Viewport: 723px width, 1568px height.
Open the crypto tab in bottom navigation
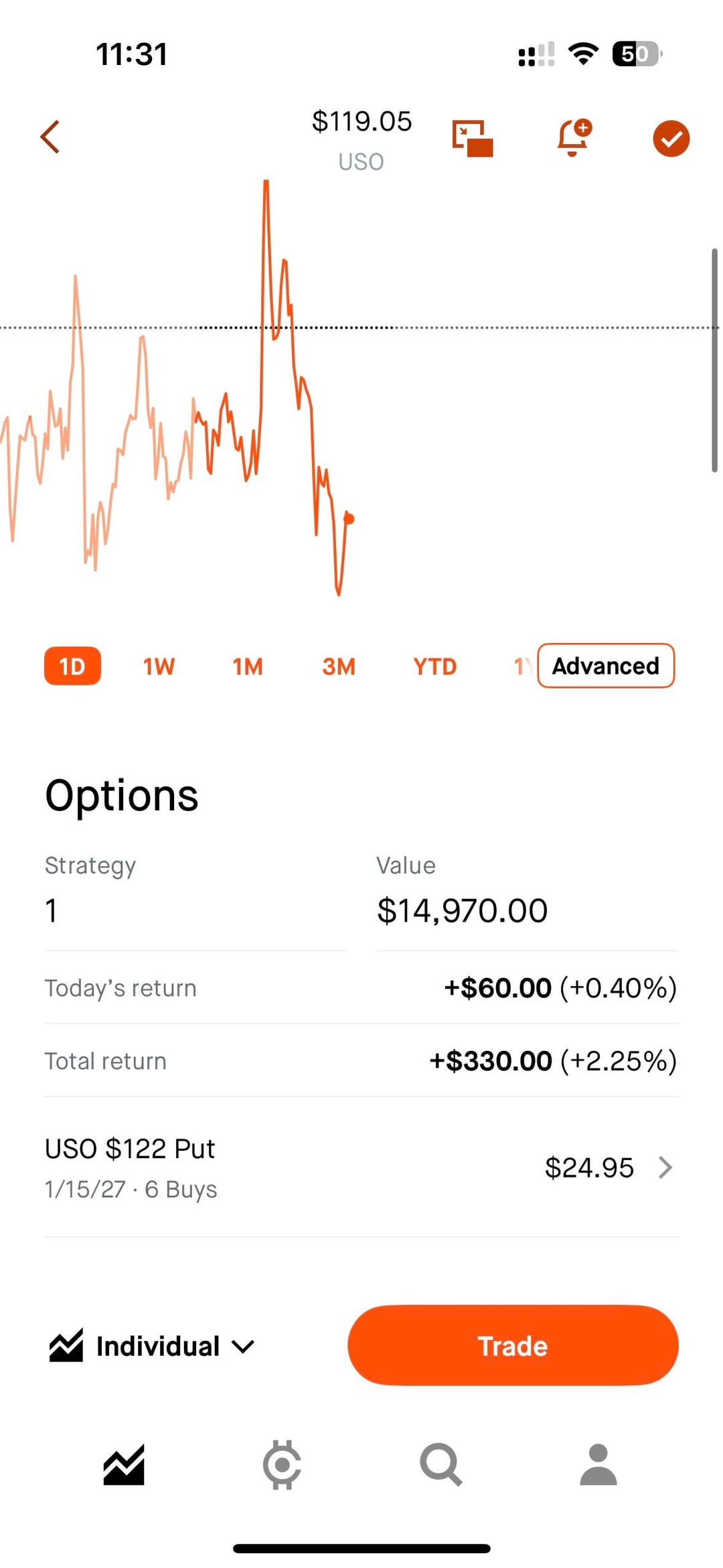coord(282,1464)
